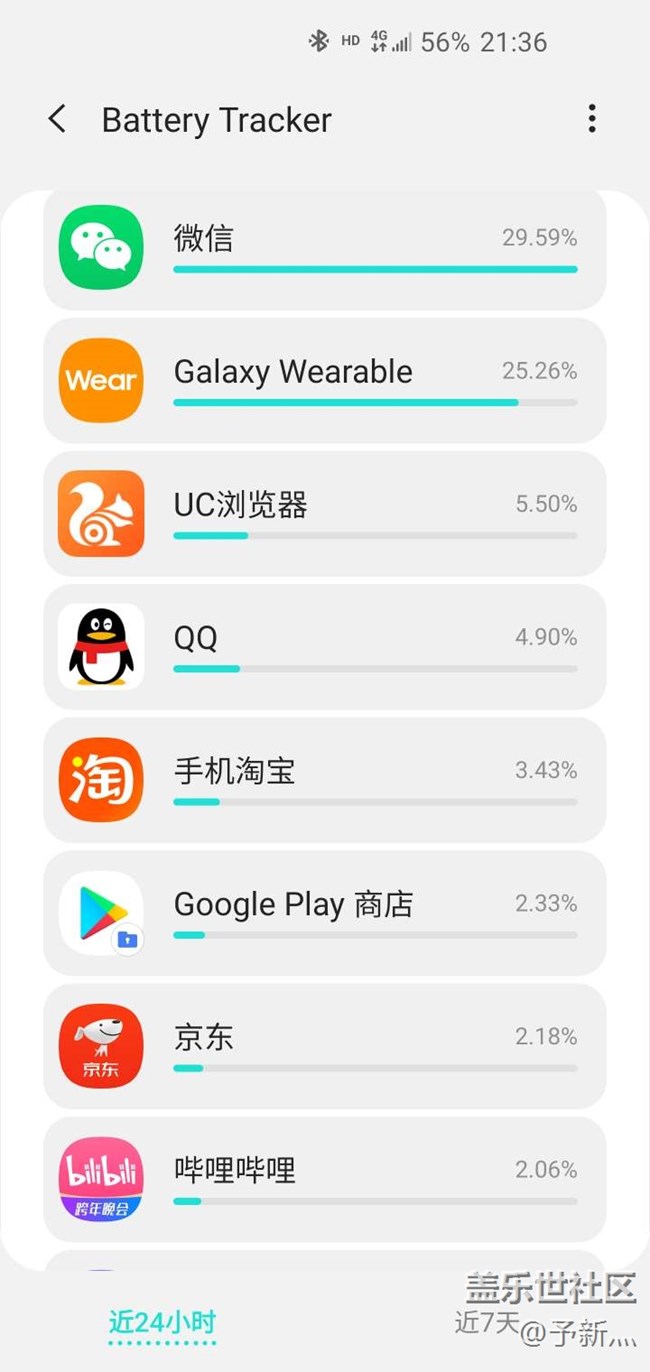View Galaxy Wearable battery usage
Screen dimensions: 650x1372
(324, 380)
